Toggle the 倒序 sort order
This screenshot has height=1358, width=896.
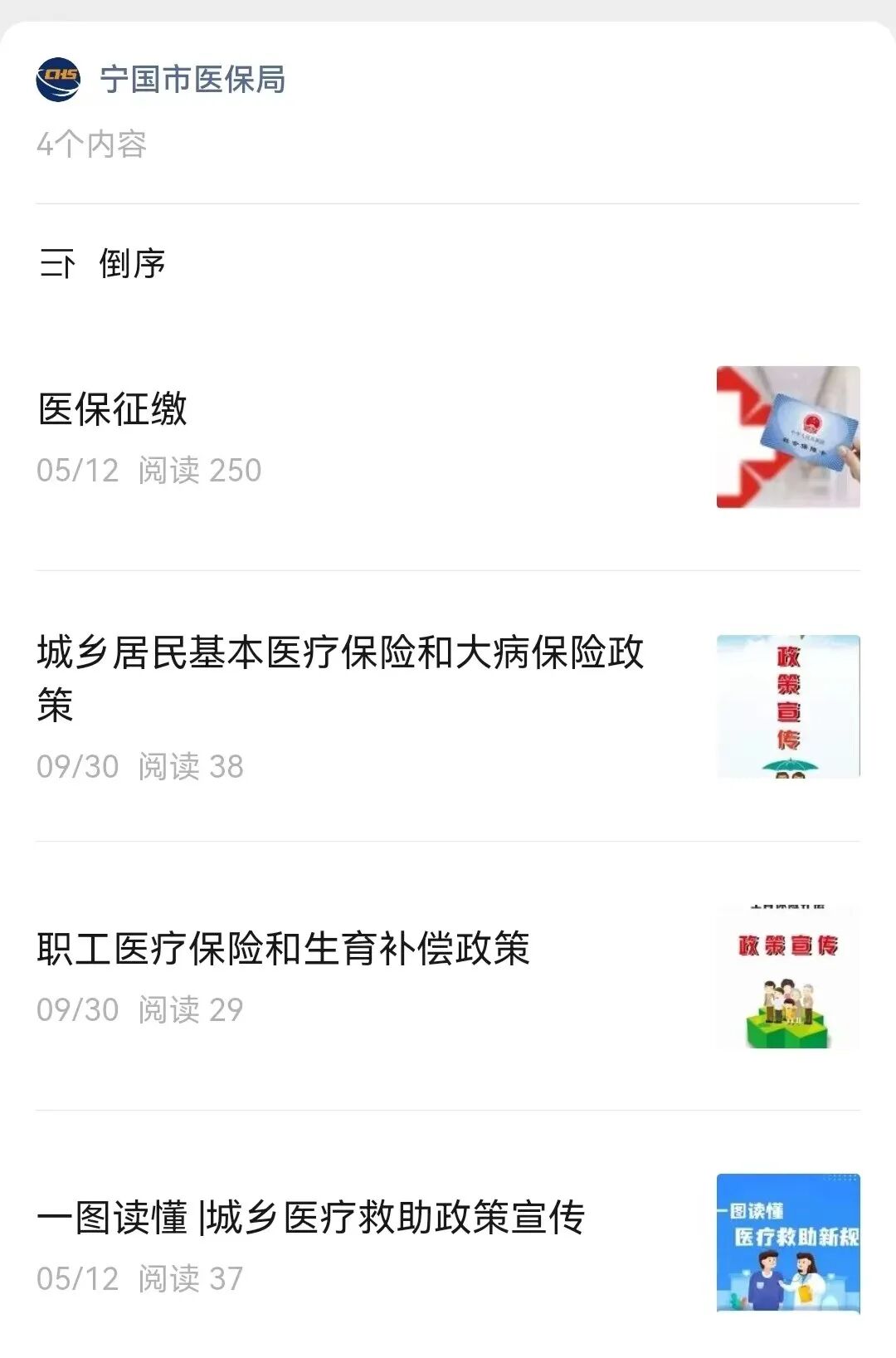coord(104,264)
